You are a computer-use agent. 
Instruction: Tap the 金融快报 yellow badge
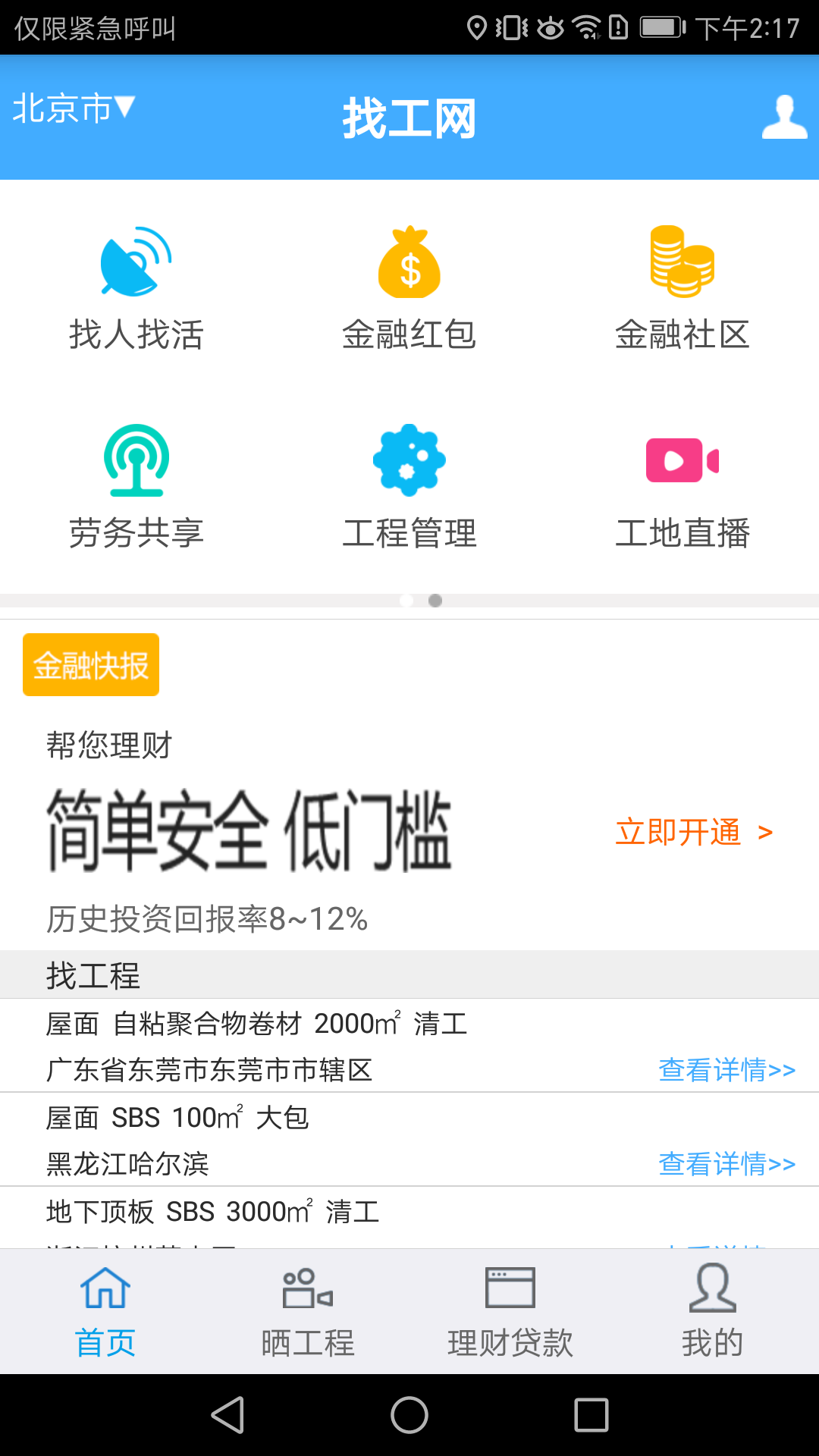90,664
